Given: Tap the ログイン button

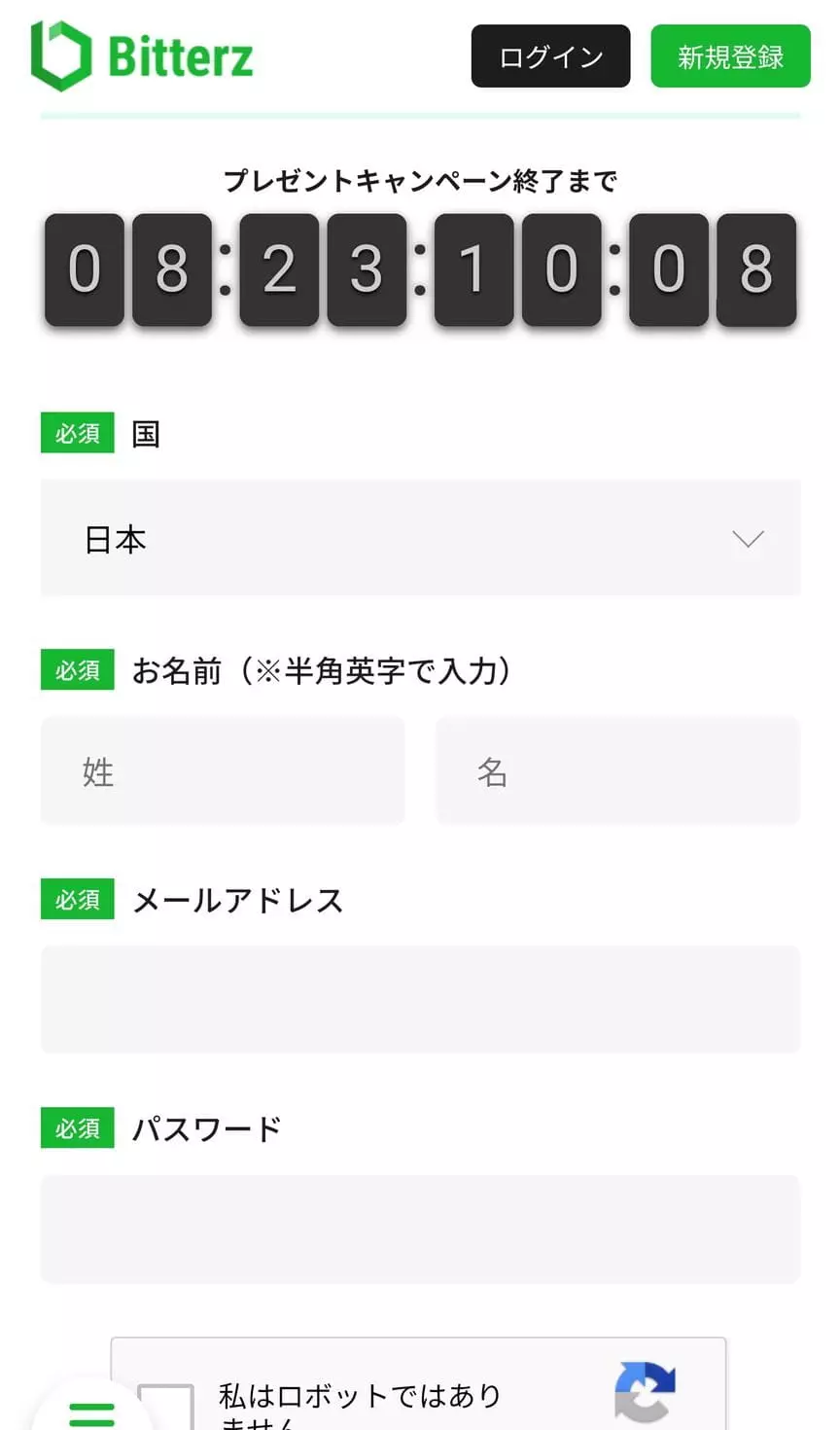Looking at the screenshot, I should 550,56.
